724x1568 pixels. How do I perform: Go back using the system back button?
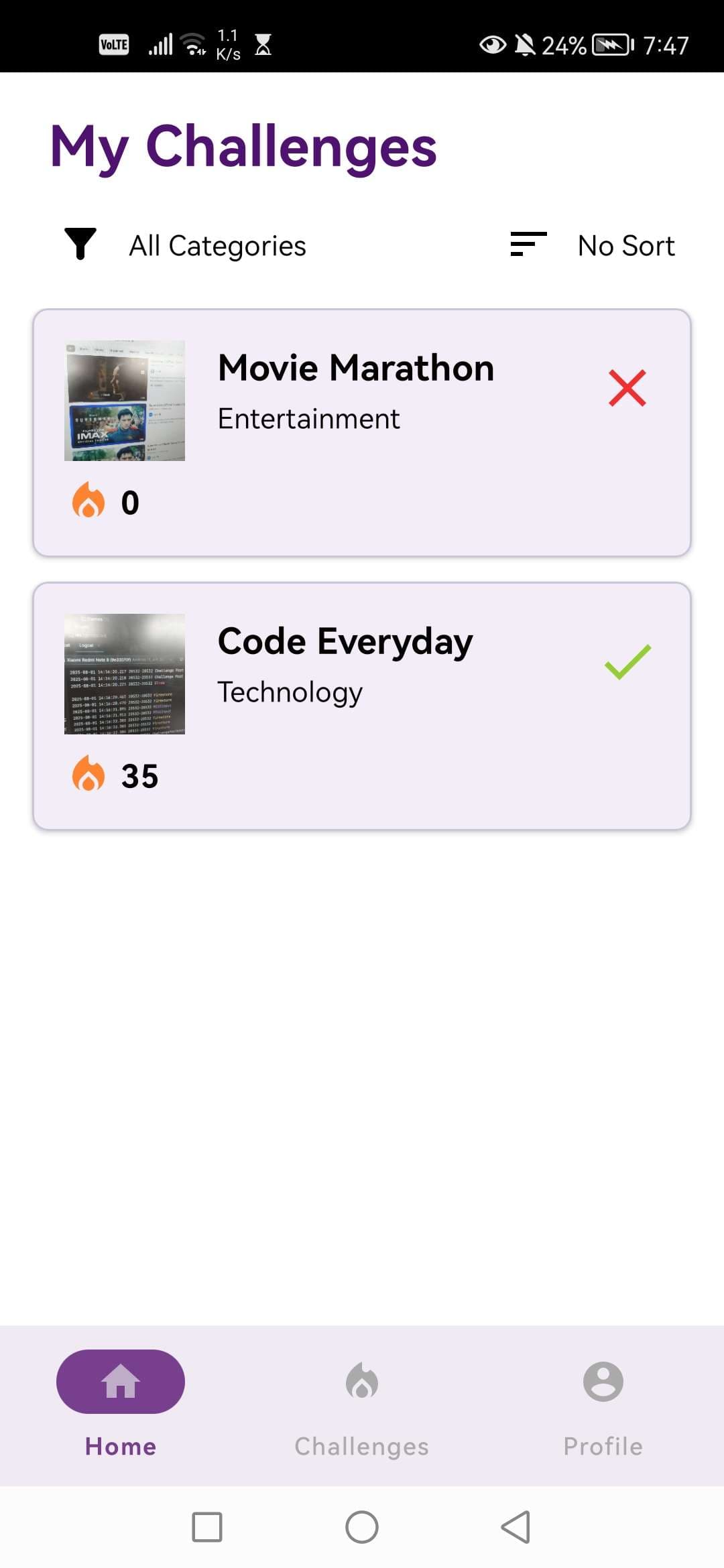(x=516, y=1527)
